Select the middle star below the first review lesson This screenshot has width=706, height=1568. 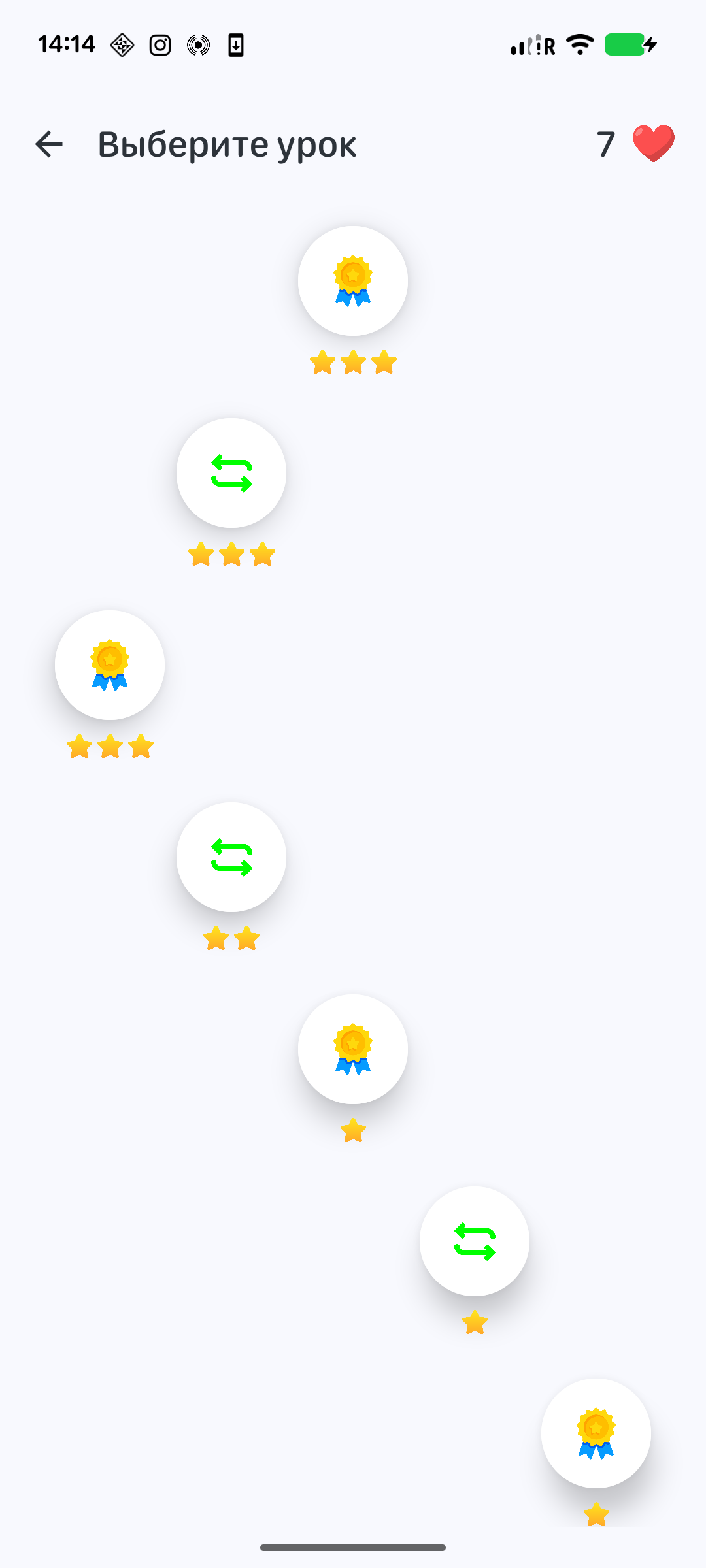click(231, 554)
